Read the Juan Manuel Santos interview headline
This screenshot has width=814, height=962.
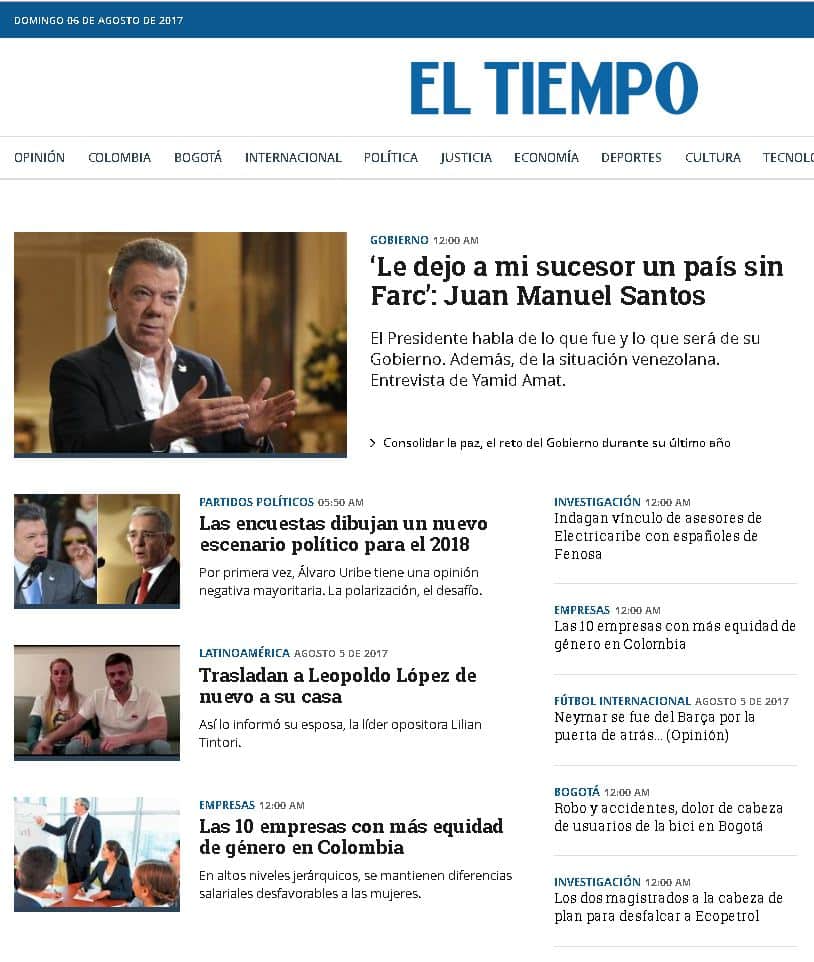[x=576, y=281]
